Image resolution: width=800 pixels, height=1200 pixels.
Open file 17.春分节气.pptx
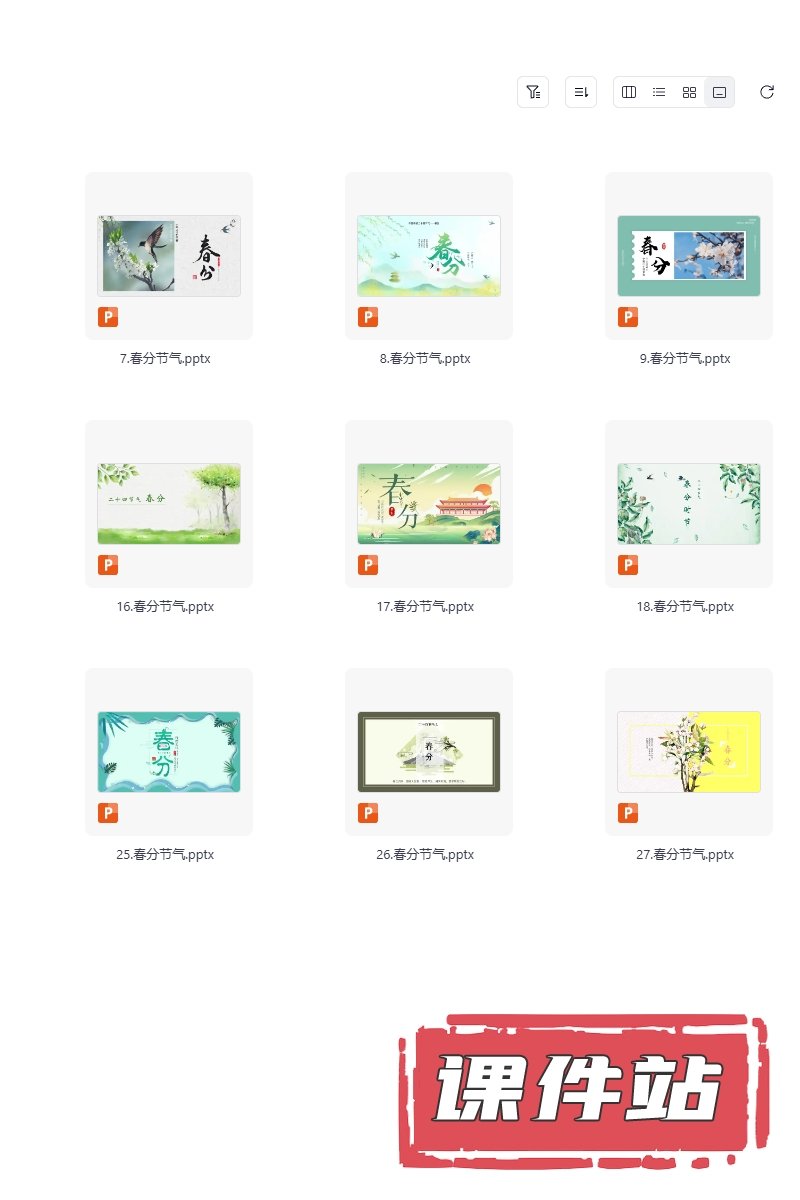[429, 504]
